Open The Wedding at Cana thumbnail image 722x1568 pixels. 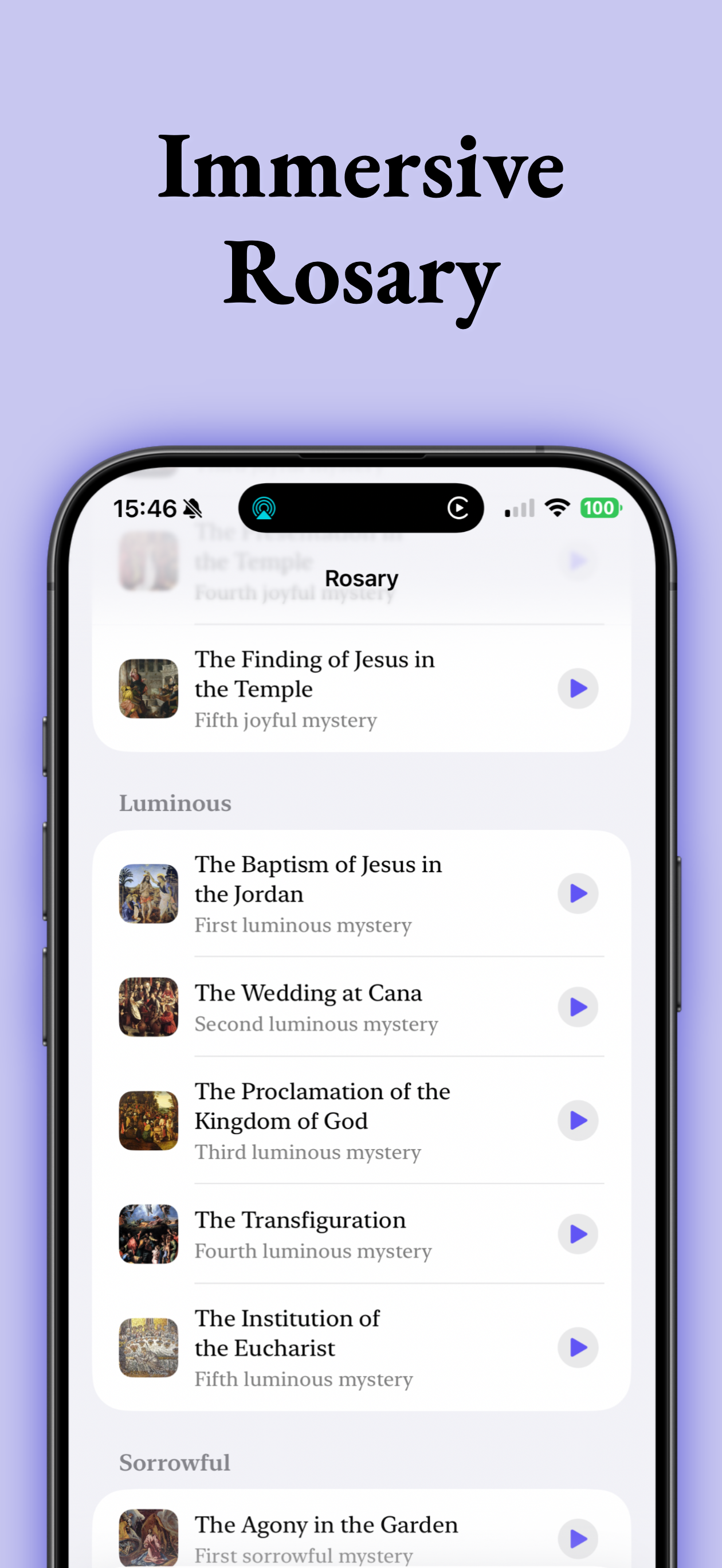(x=148, y=1007)
